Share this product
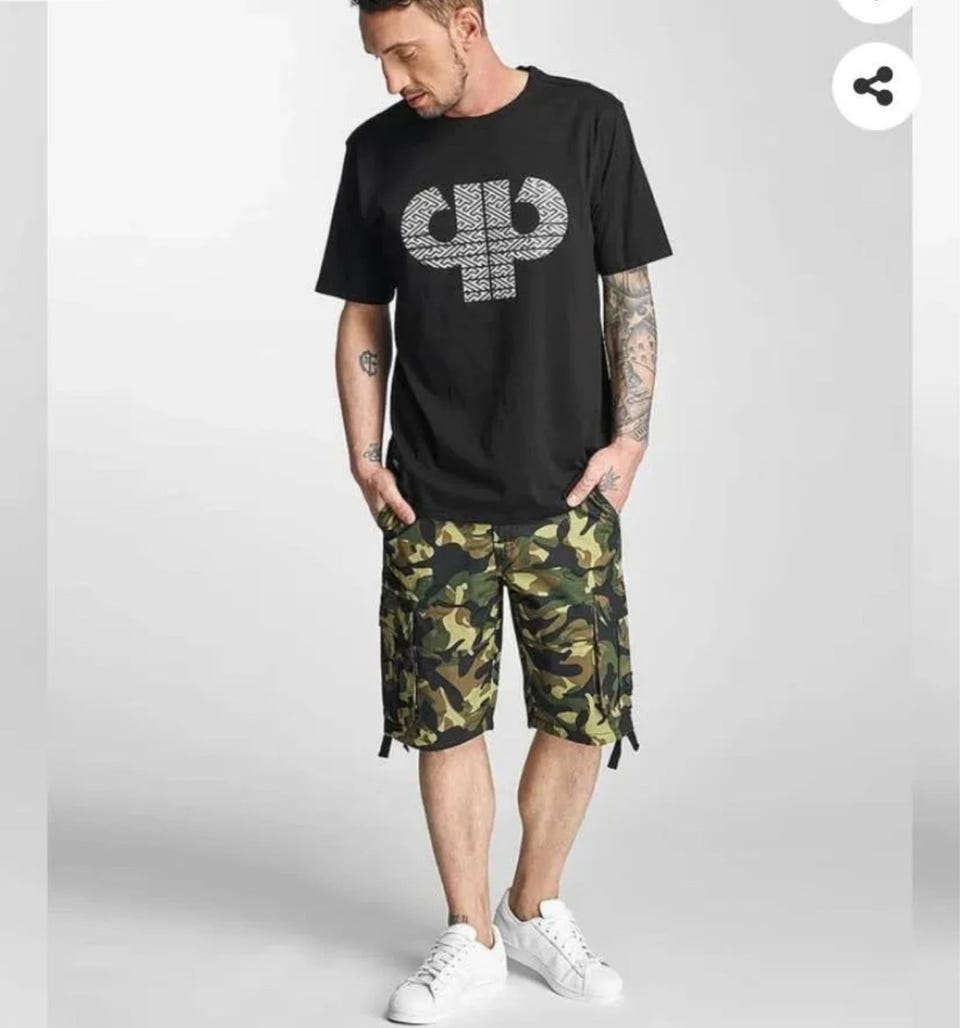This screenshot has width=960, height=1028. tap(874, 87)
